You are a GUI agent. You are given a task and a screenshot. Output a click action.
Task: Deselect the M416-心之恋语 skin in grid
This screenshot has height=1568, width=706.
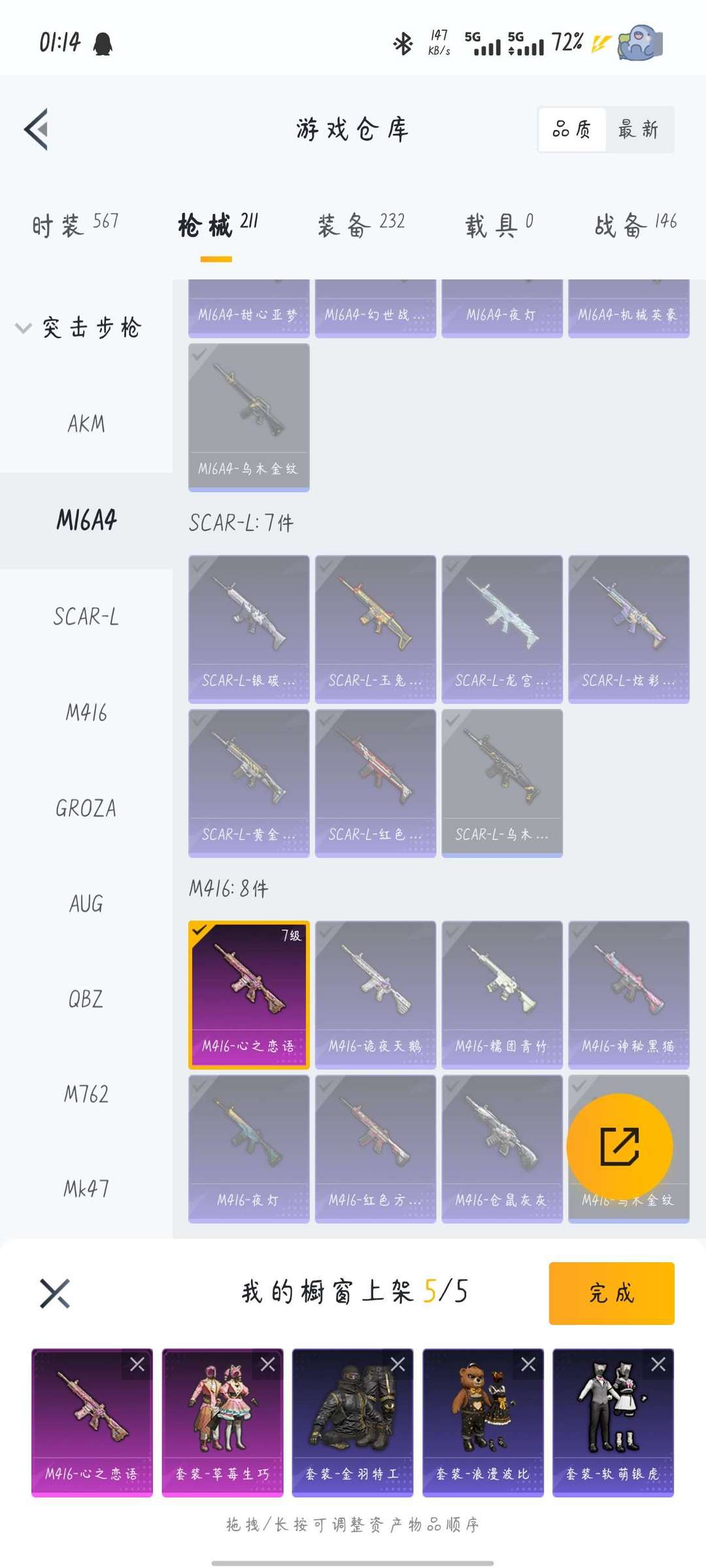click(x=249, y=995)
